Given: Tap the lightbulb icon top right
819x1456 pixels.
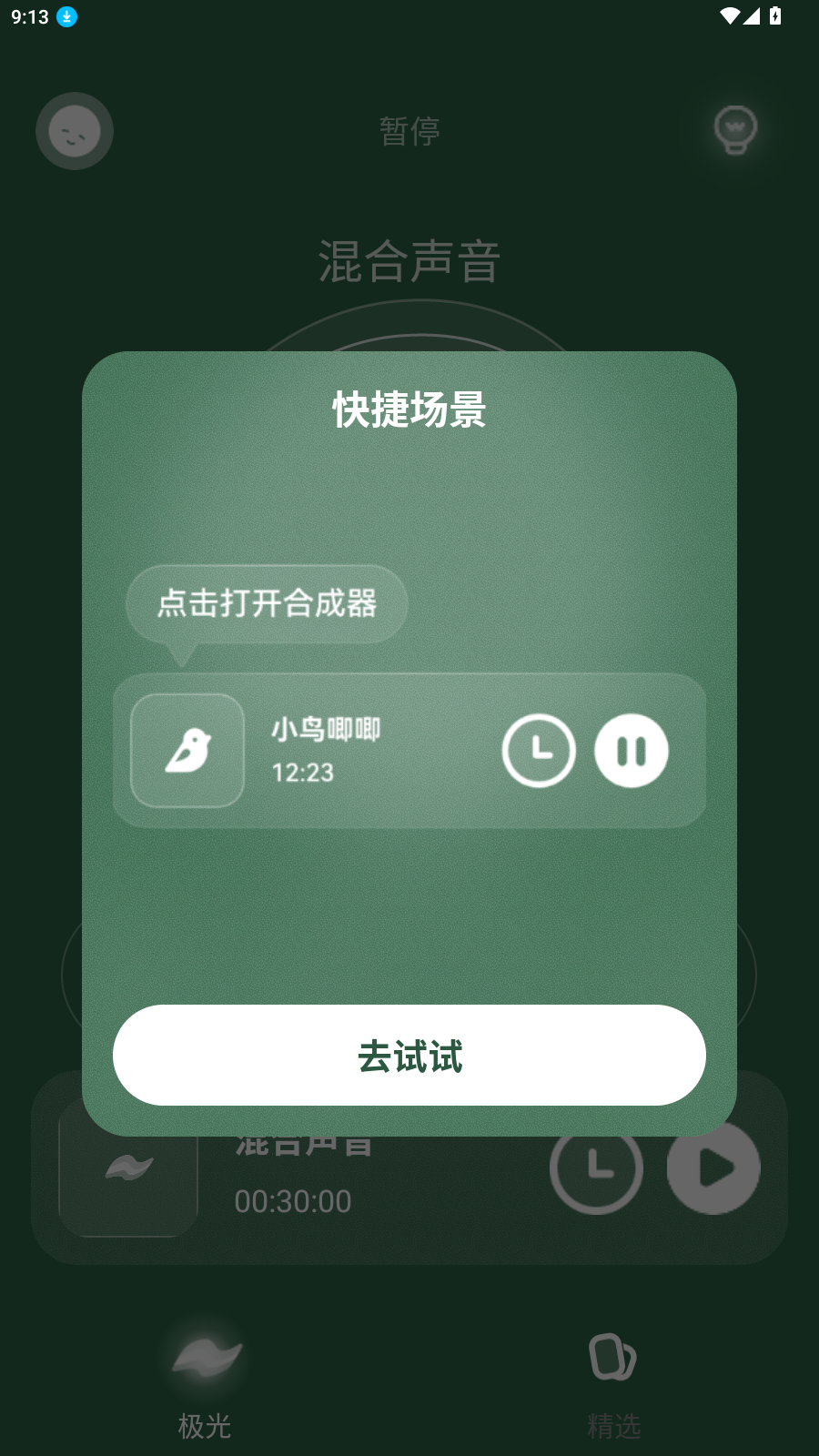Looking at the screenshot, I should tap(733, 129).
